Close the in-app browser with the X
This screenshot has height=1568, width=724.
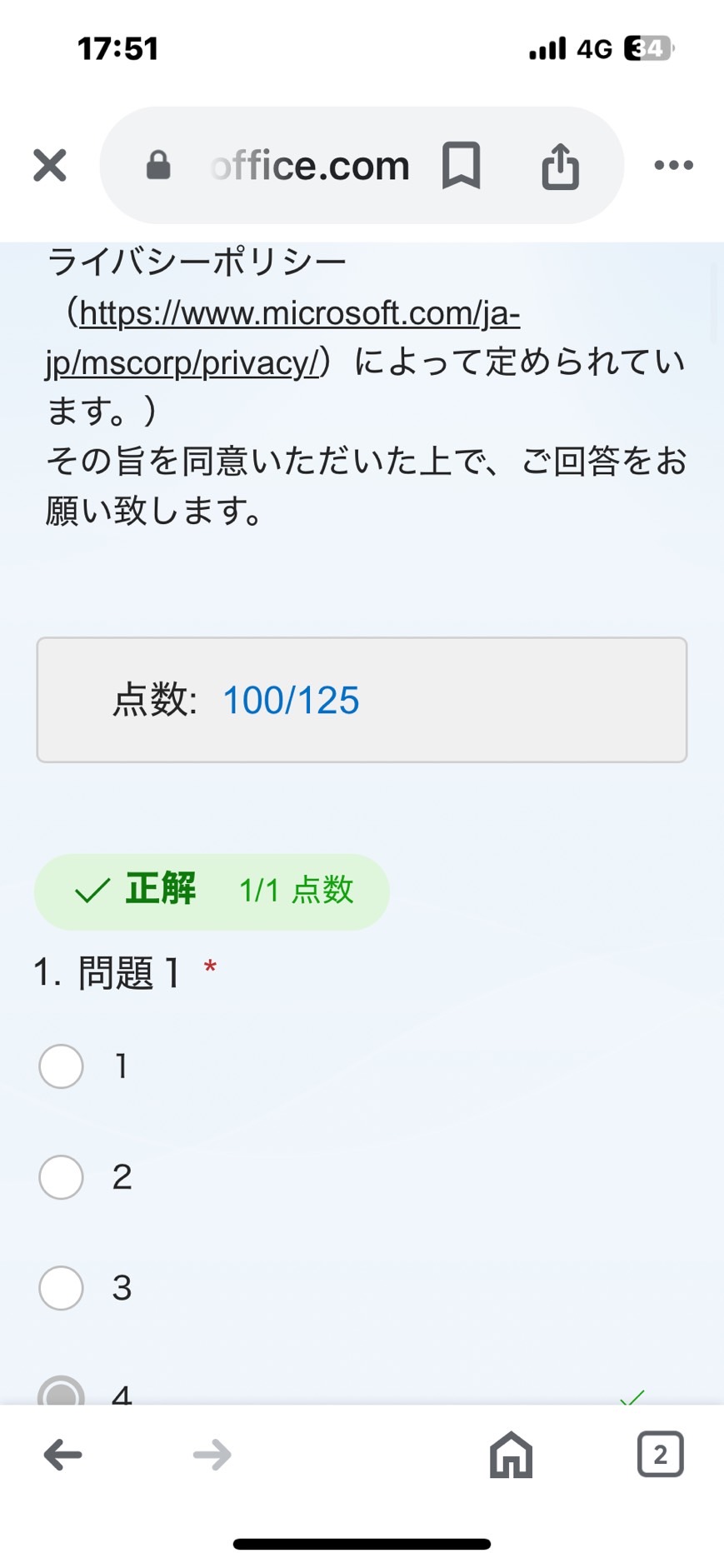(50, 165)
